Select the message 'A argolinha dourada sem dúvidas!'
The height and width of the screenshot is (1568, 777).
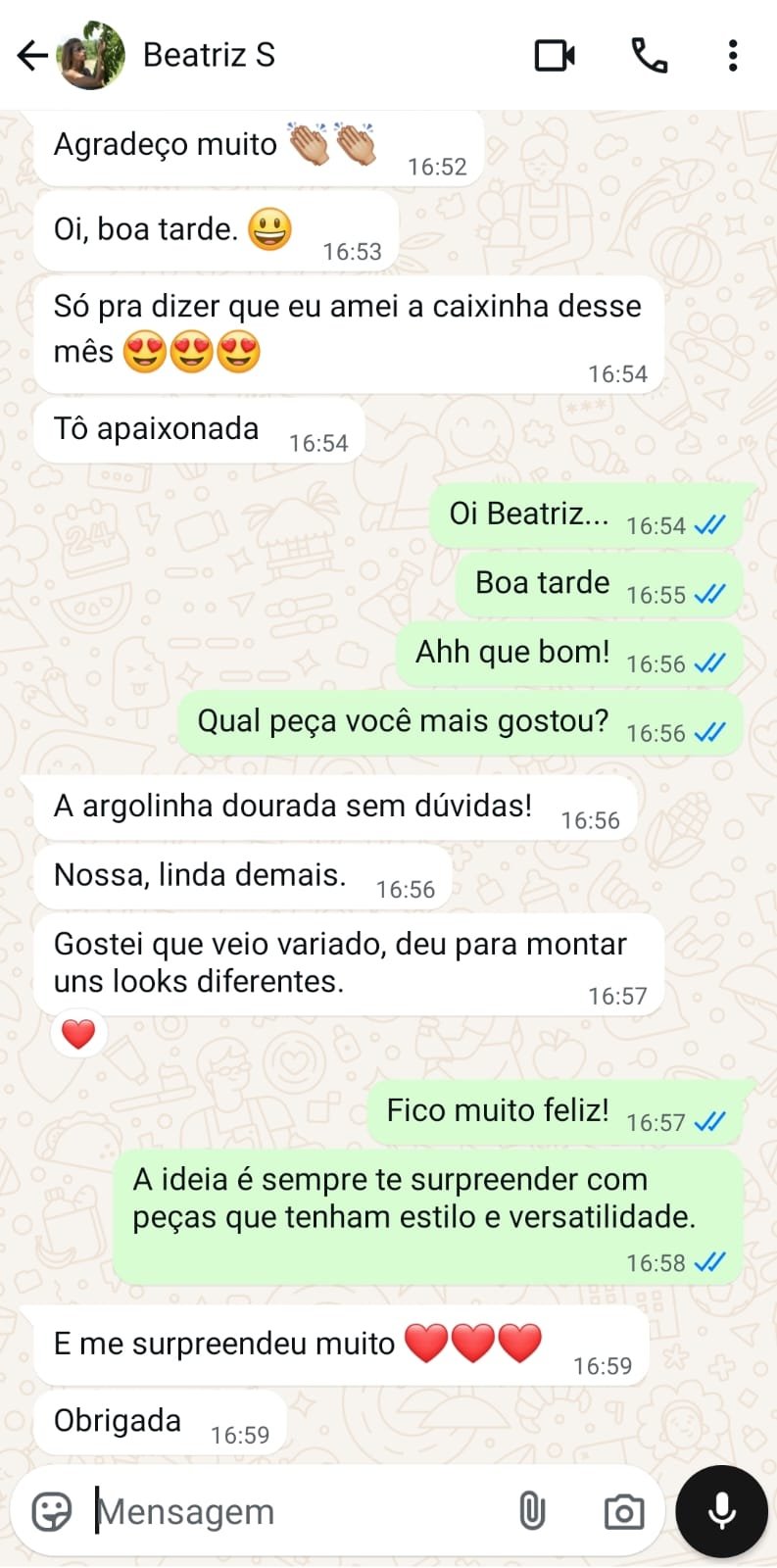[292, 806]
